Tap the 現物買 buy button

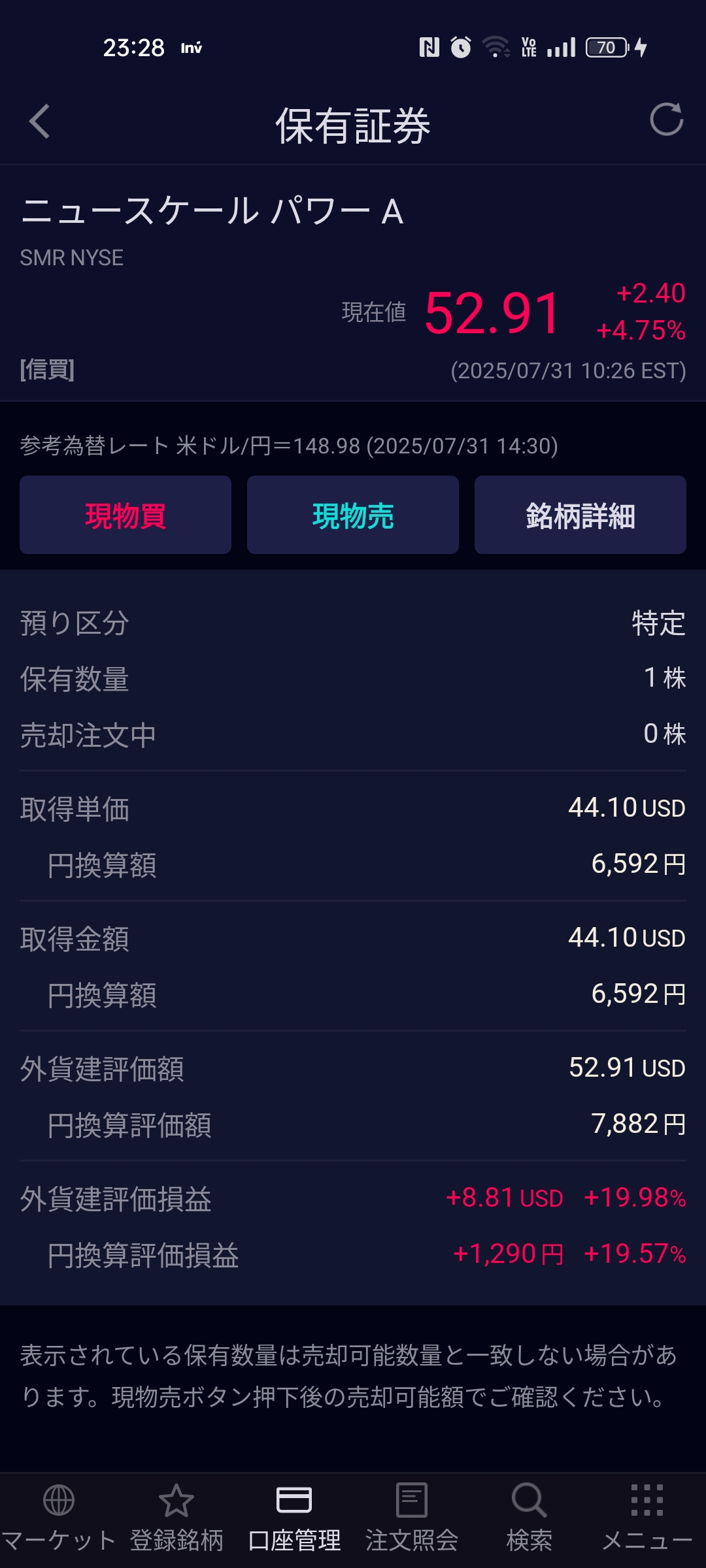coord(126,515)
